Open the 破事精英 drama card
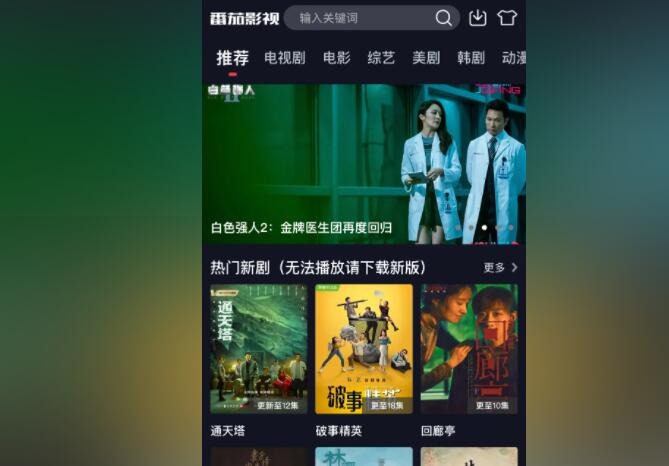The image size is (669, 466). [364, 349]
